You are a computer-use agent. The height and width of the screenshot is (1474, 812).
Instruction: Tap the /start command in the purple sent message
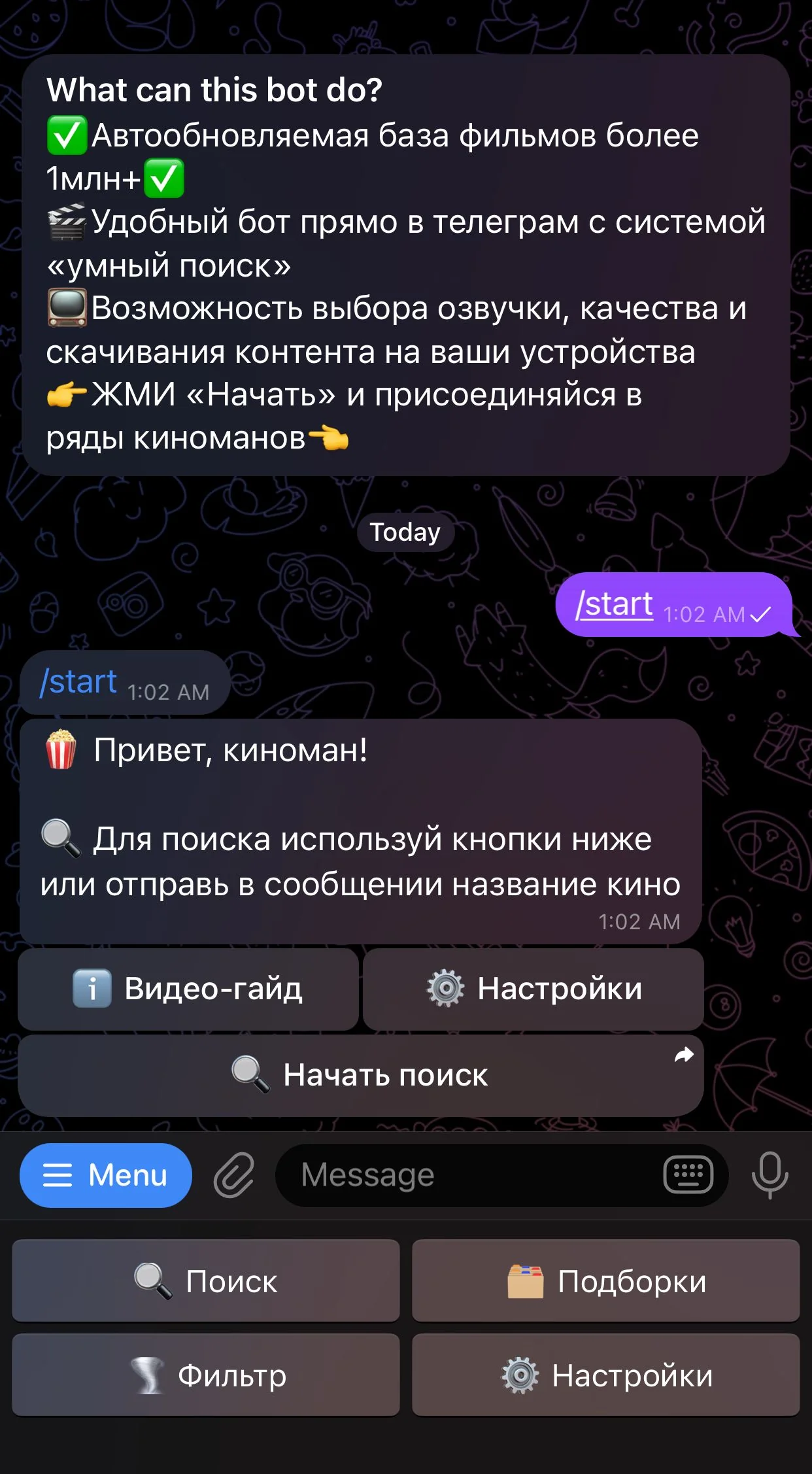[615, 604]
